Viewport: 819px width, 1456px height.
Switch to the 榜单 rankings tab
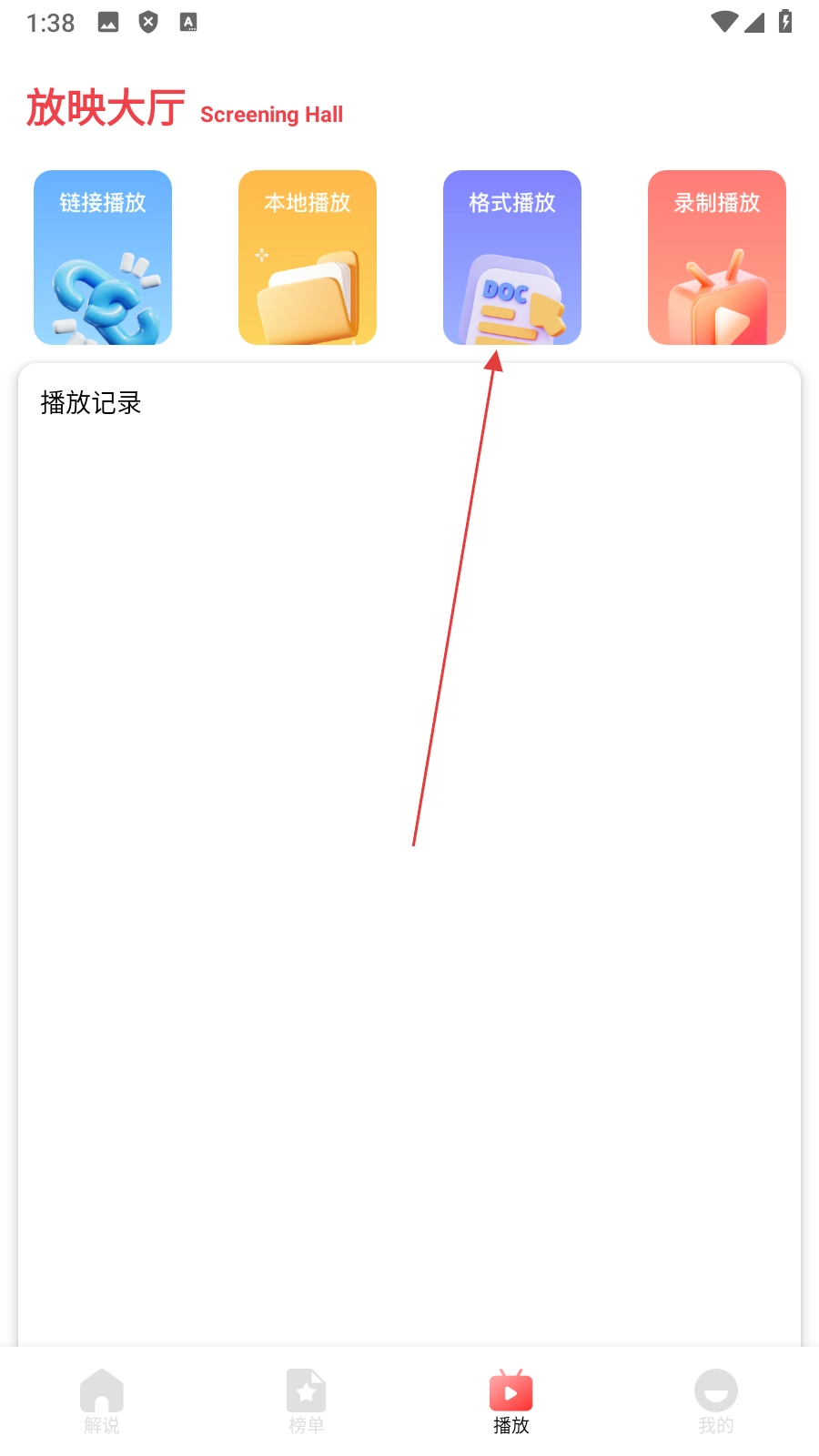coord(307,1401)
